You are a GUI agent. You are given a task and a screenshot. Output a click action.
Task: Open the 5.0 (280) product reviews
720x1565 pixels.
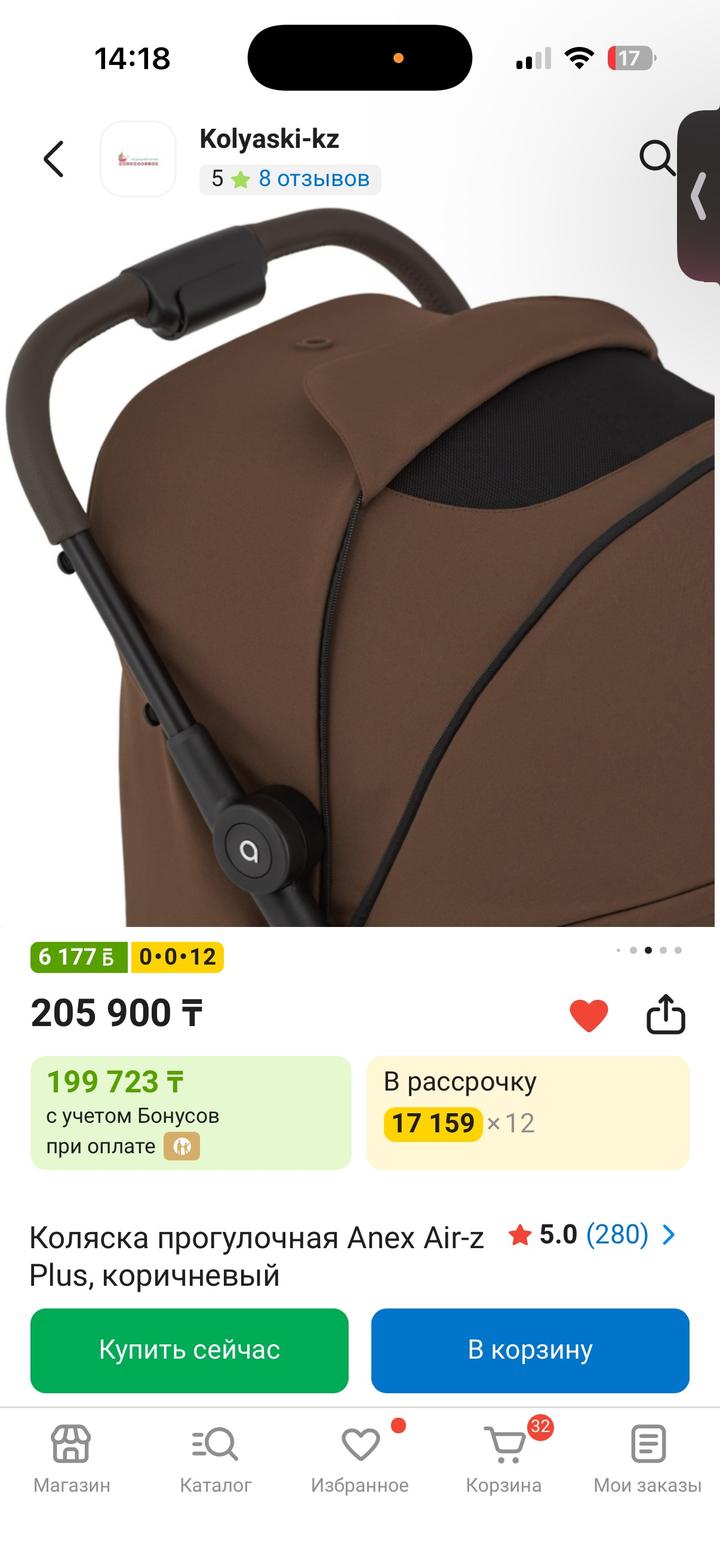click(592, 1235)
